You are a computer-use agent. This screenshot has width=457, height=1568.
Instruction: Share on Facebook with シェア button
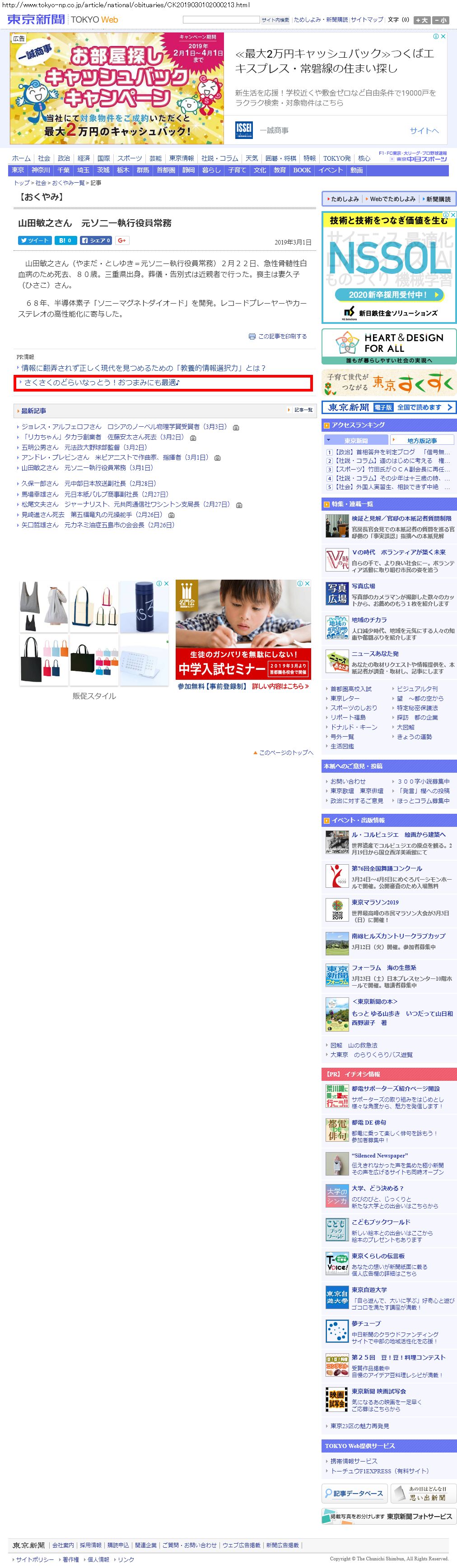96,240
